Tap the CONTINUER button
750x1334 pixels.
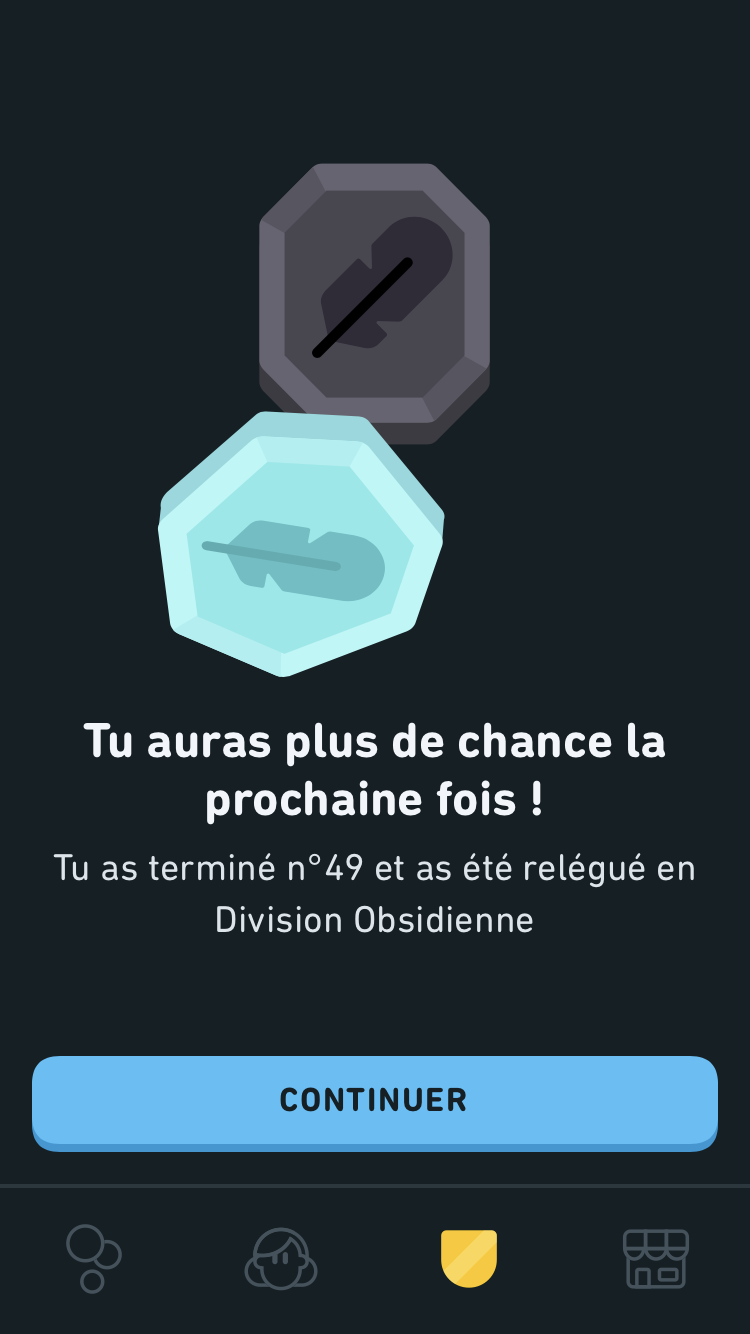point(374,1100)
